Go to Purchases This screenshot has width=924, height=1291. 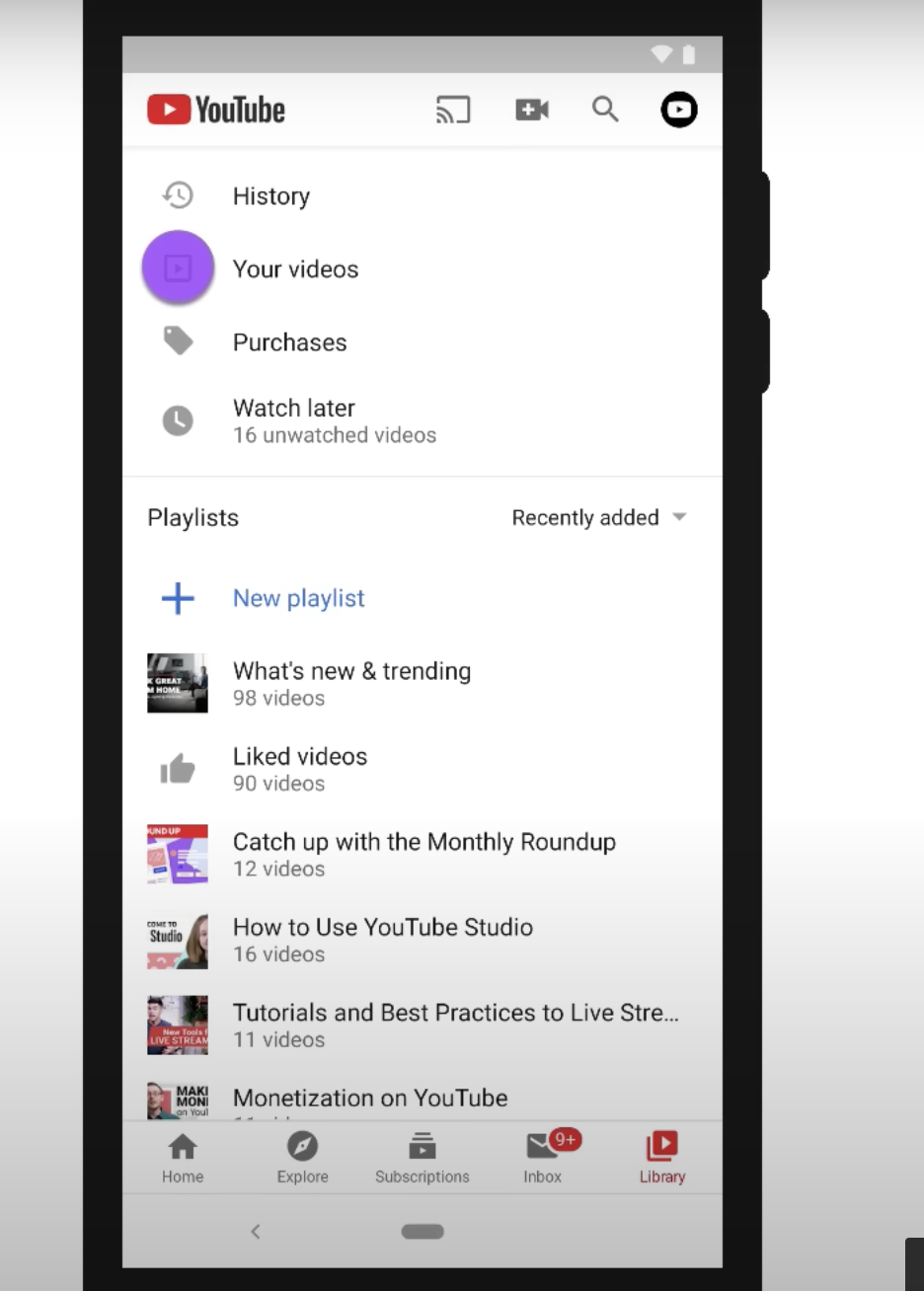click(289, 342)
